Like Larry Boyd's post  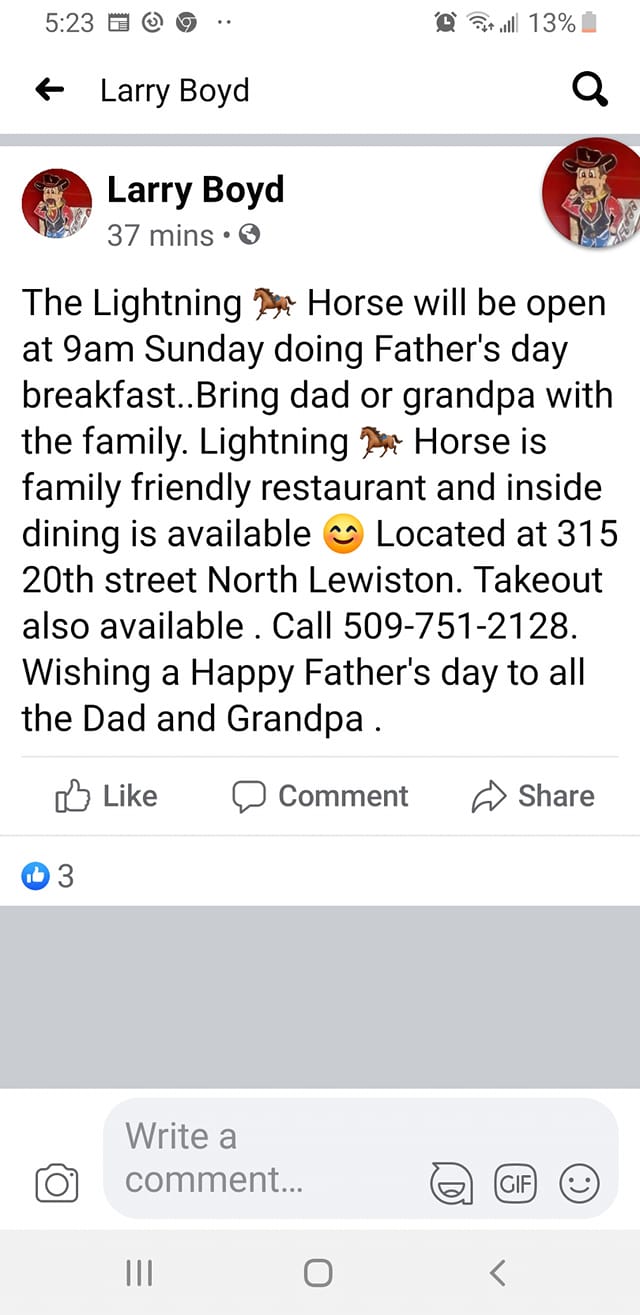[x=106, y=796]
